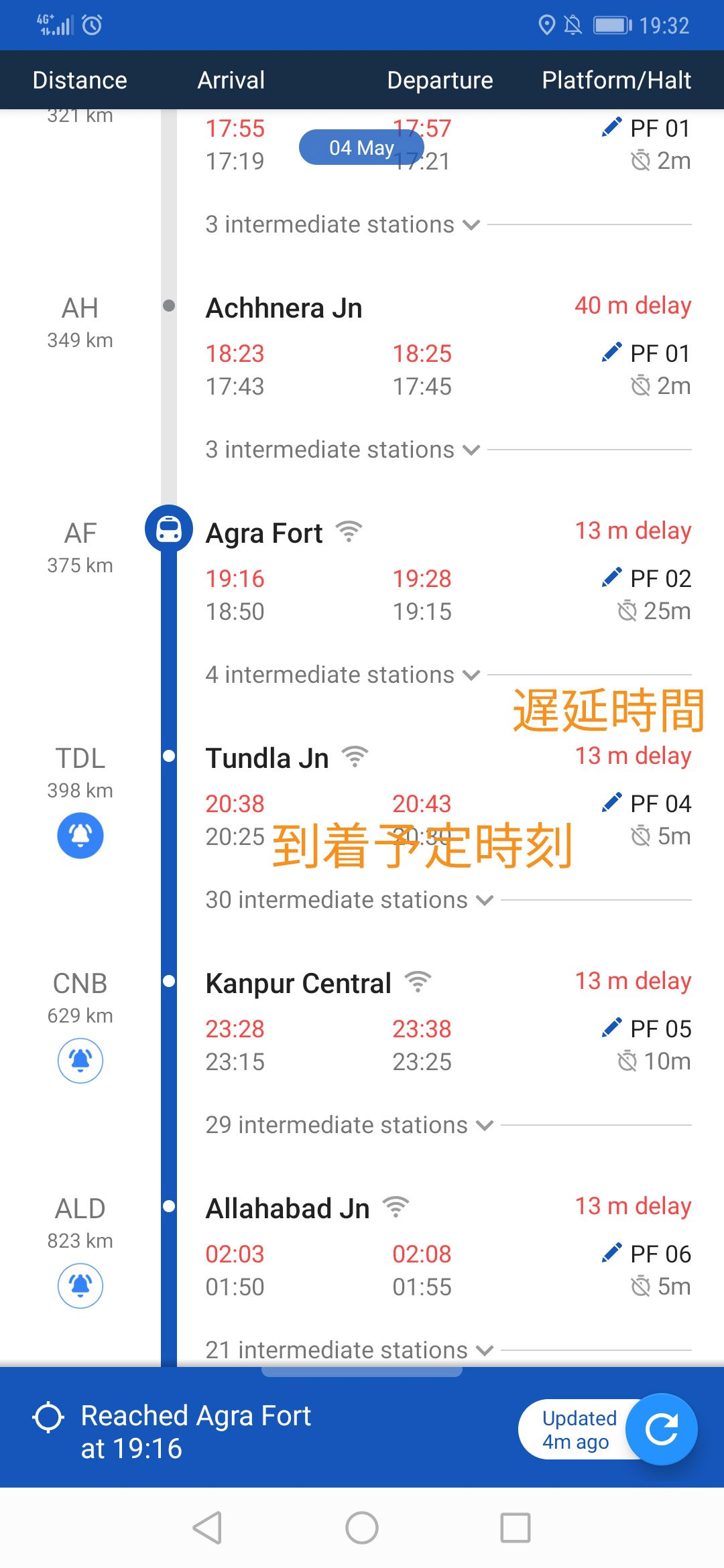Image resolution: width=724 pixels, height=1568 pixels.
Task: Refresh the train running status
Action: click(661, 1429)
